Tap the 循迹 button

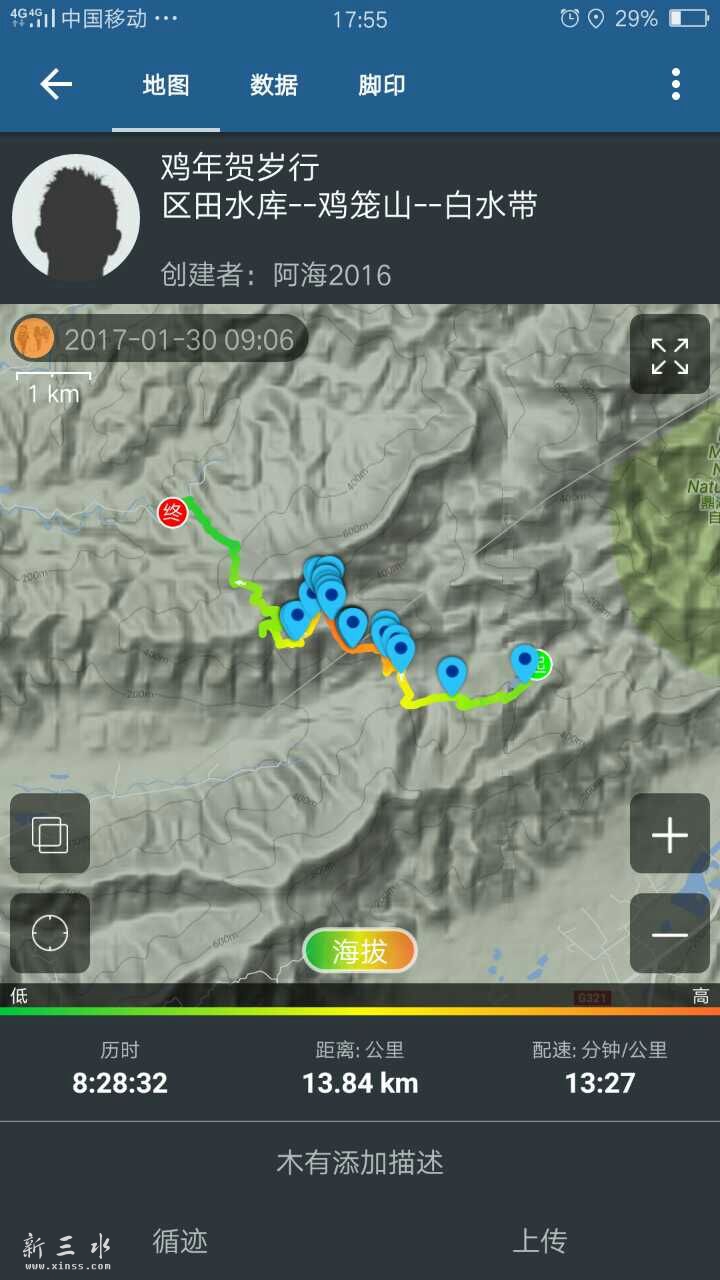tap(180, 1241)
